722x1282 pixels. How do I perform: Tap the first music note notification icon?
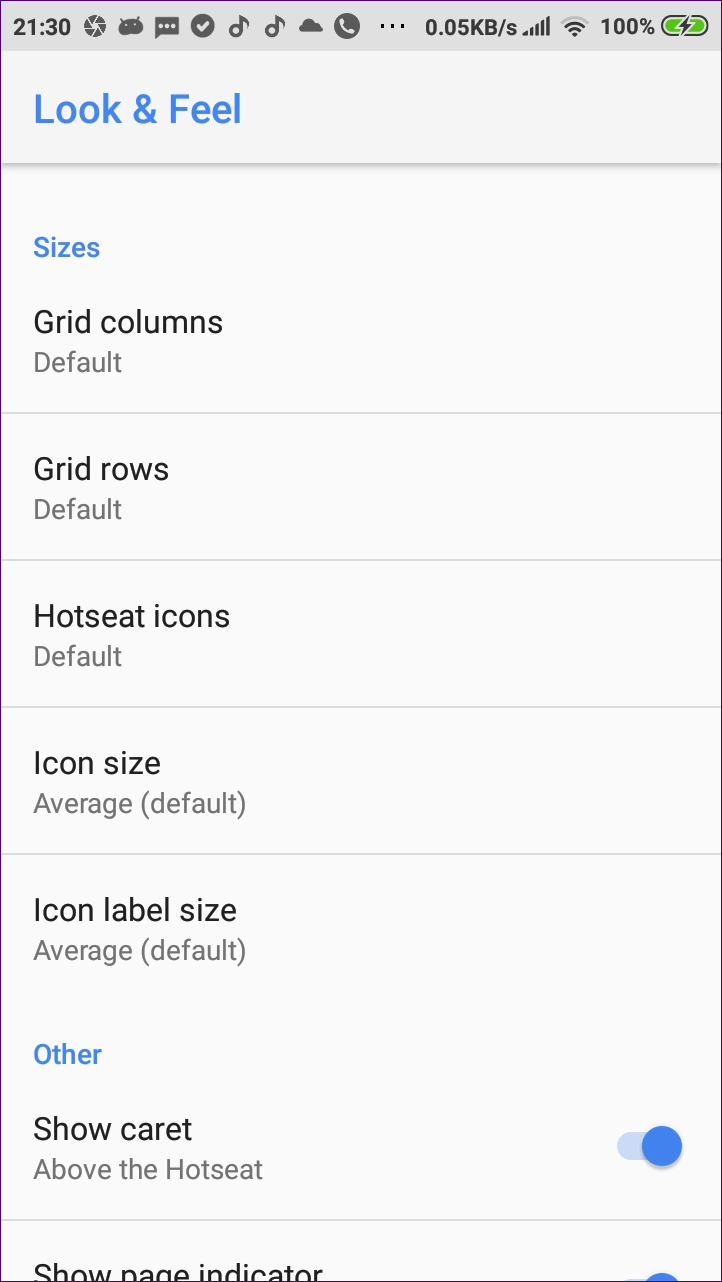click(x=238, y=26)
